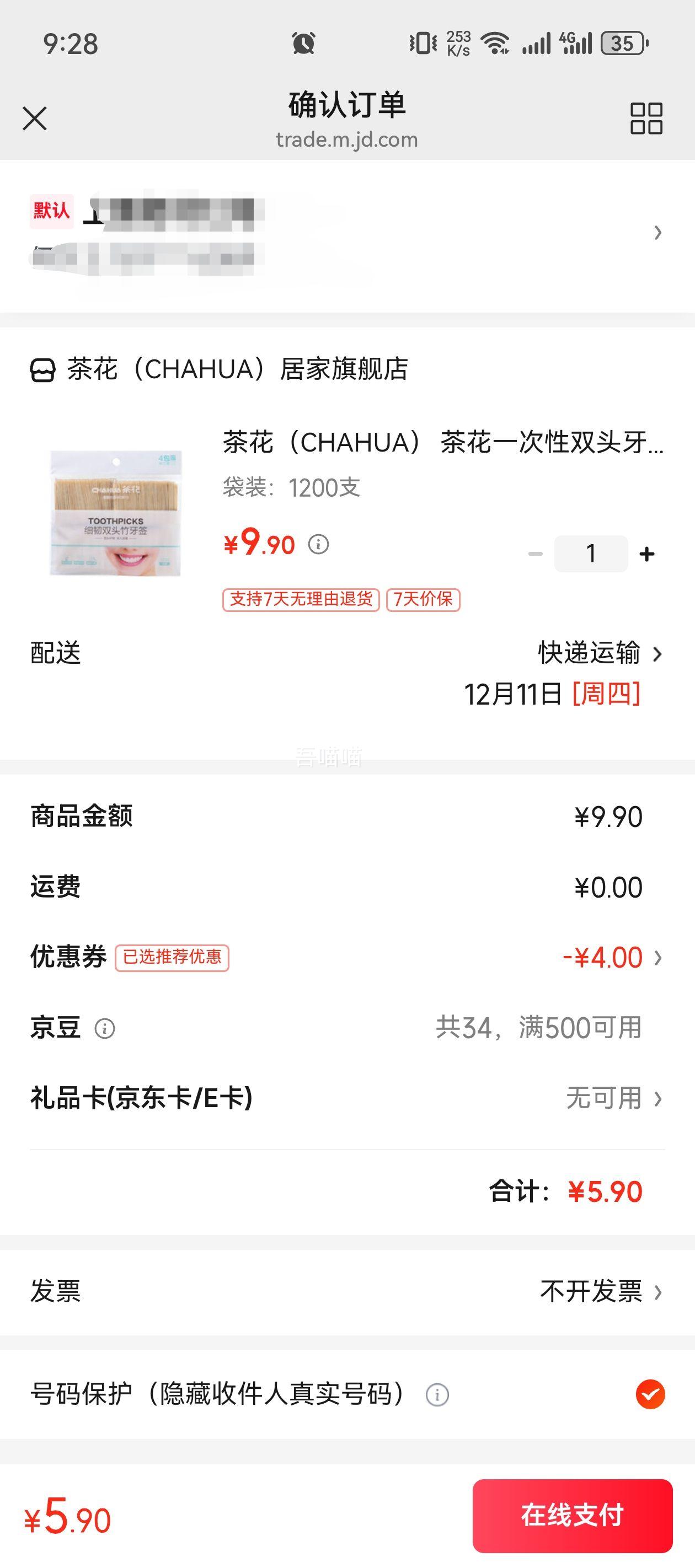Tap the alarm icon in the status bar
Viewport: 695px width, 1568px height.
coord(303,40)
